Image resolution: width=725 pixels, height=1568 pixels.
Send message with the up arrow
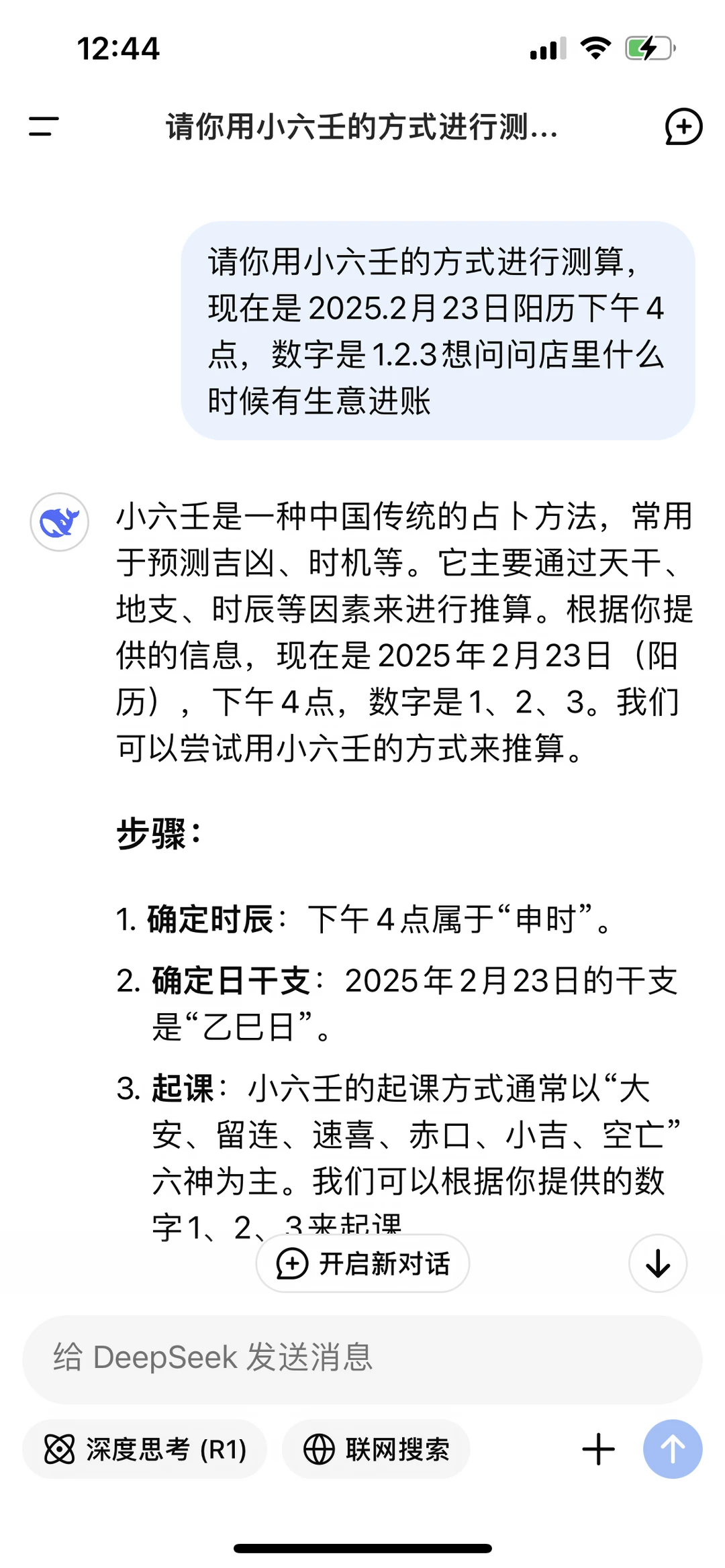point(673,1449)
